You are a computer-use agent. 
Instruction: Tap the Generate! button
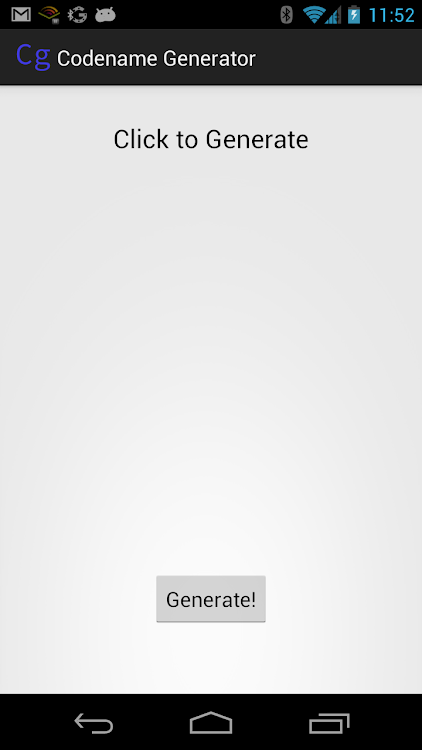pos(211,599)
